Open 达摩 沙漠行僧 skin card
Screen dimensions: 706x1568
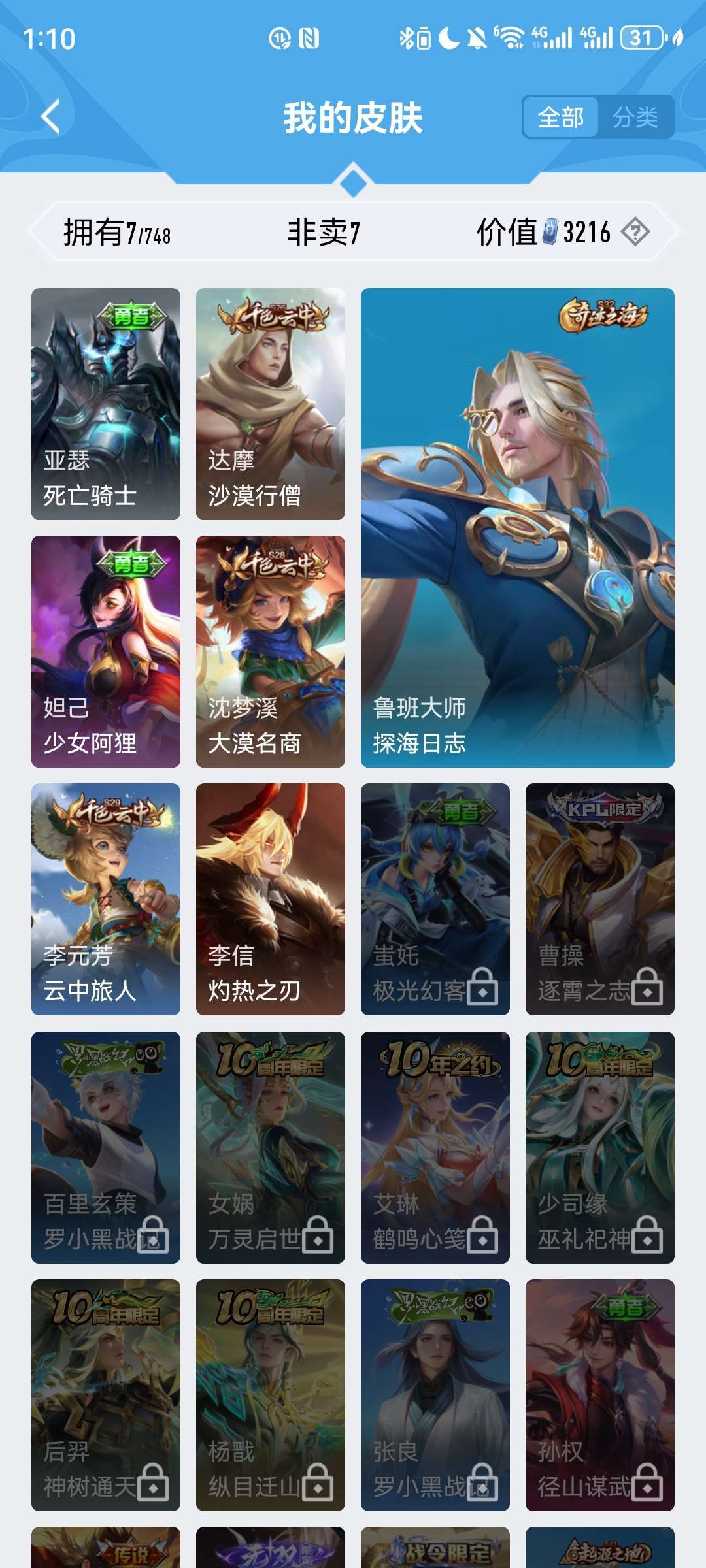coord(271,404)
